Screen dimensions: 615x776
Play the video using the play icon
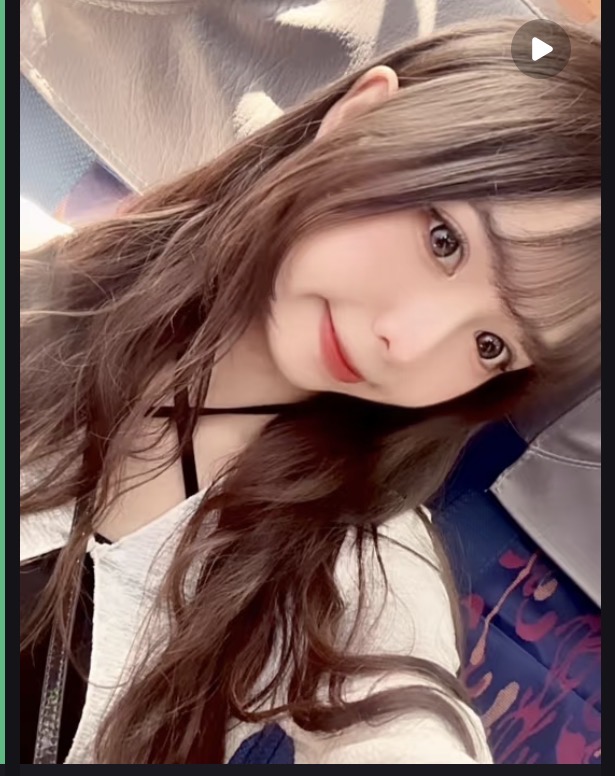coord(541,49)
